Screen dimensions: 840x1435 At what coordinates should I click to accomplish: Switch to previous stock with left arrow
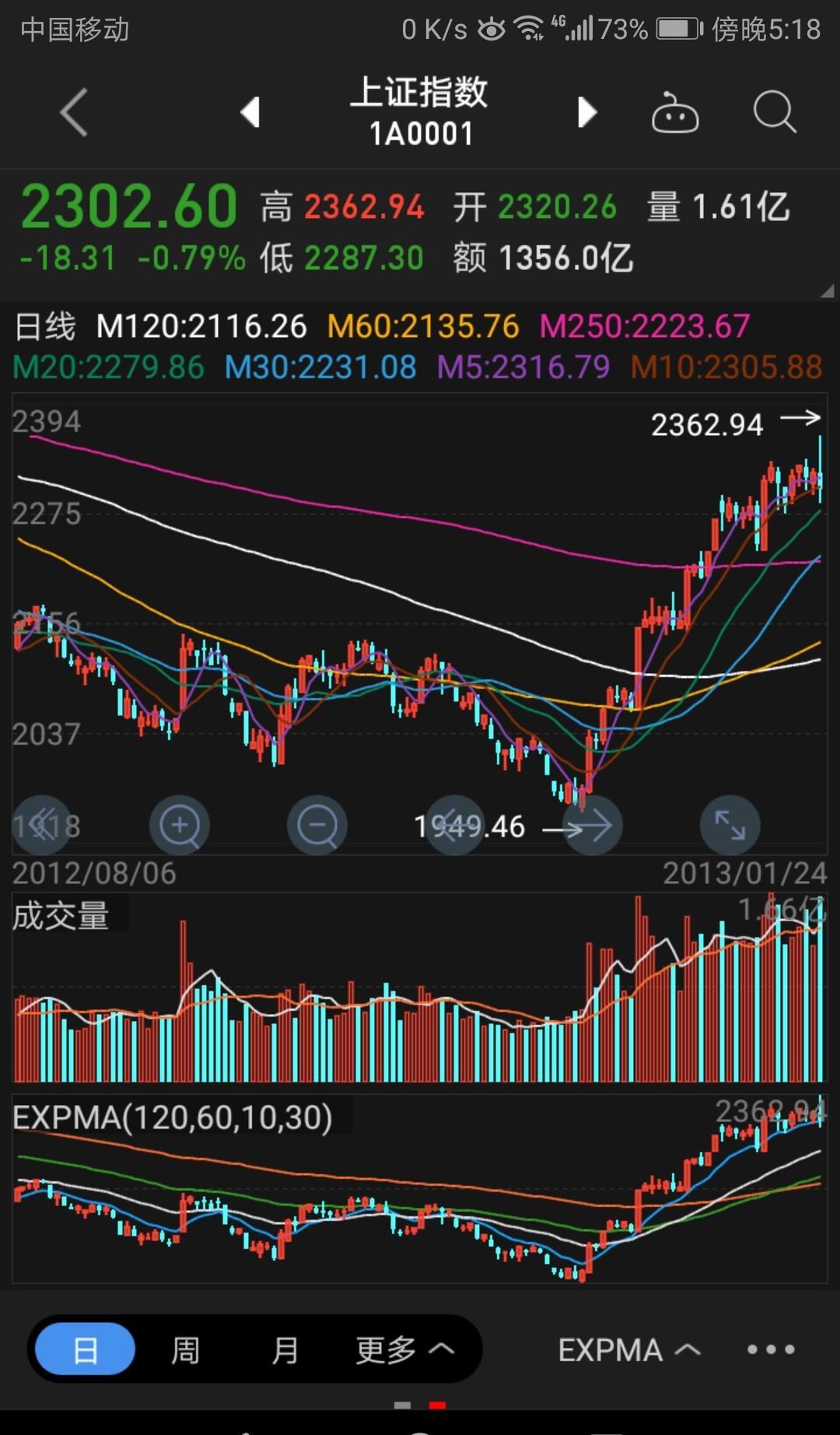250,112
